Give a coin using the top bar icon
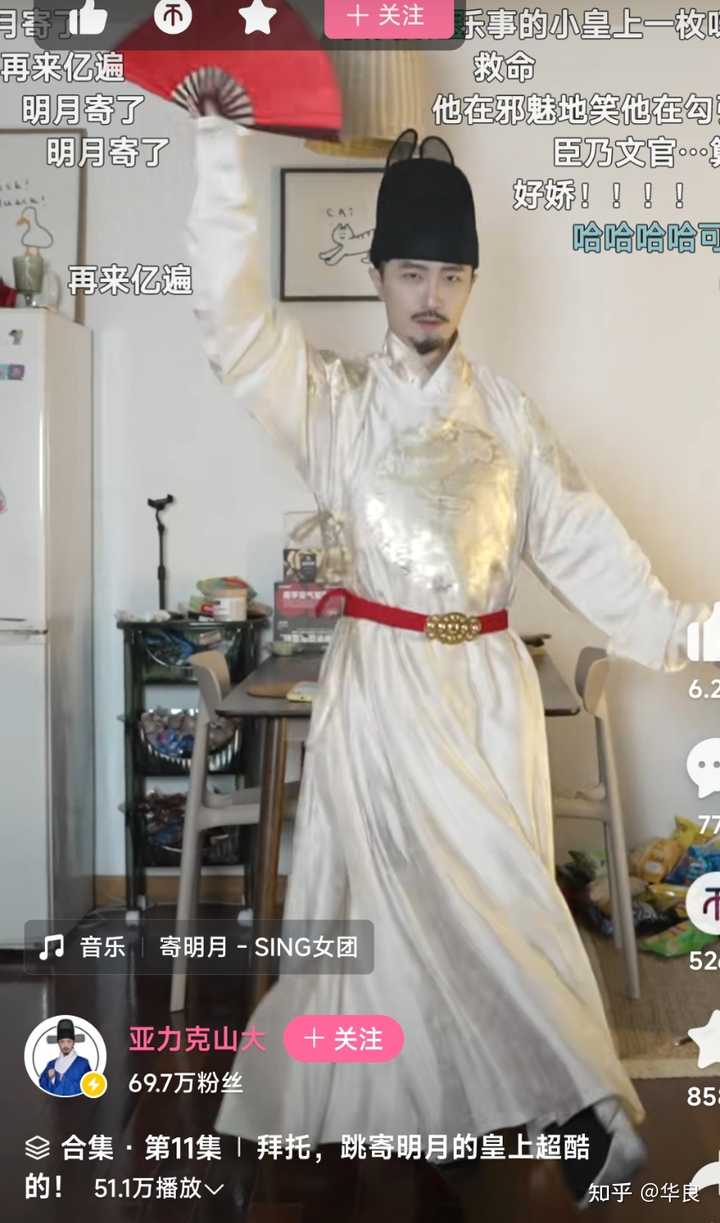This screenshot has width=720, height=1223. (173, 15)
